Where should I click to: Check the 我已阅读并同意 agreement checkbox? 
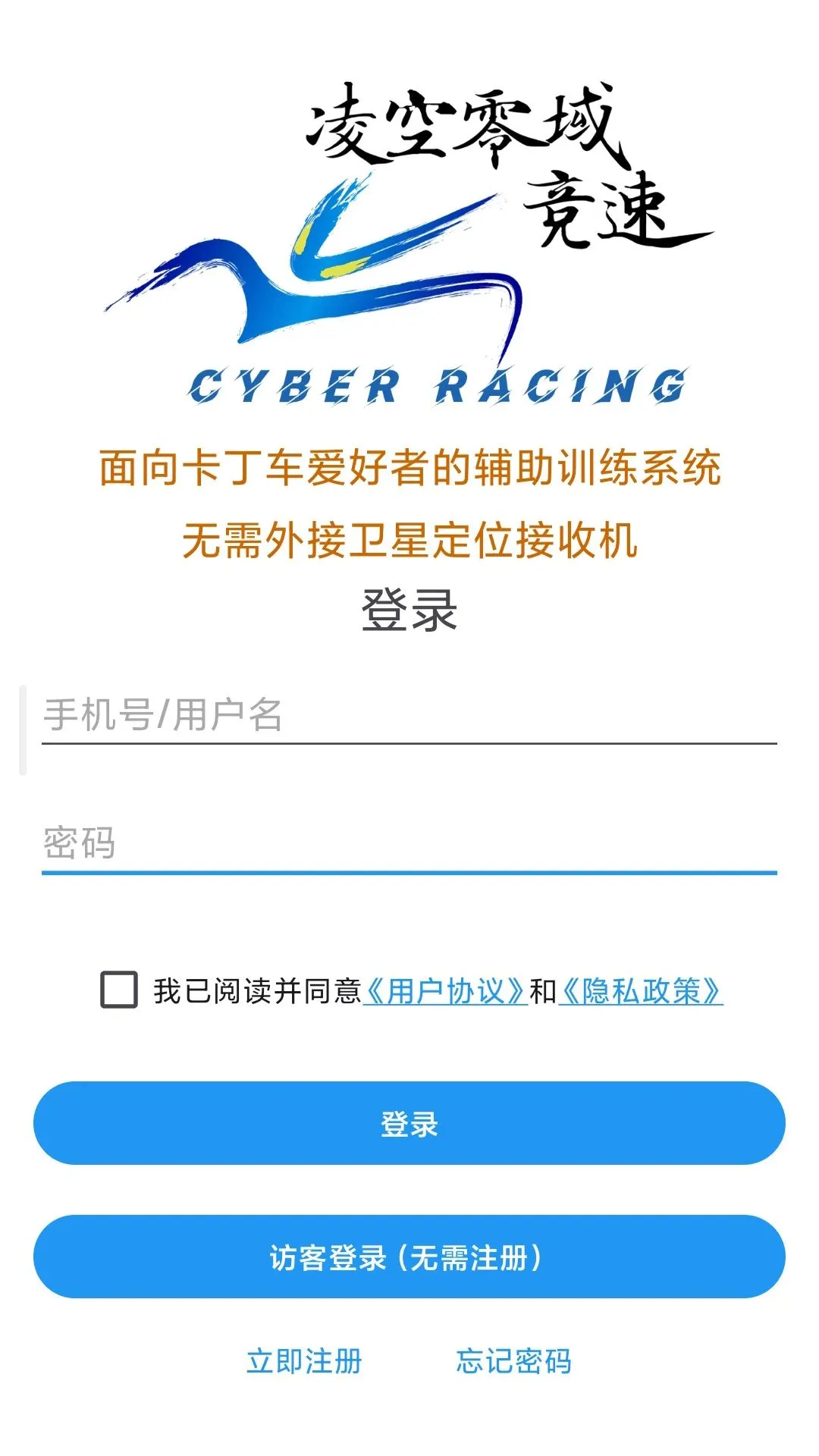coord(119,990)
